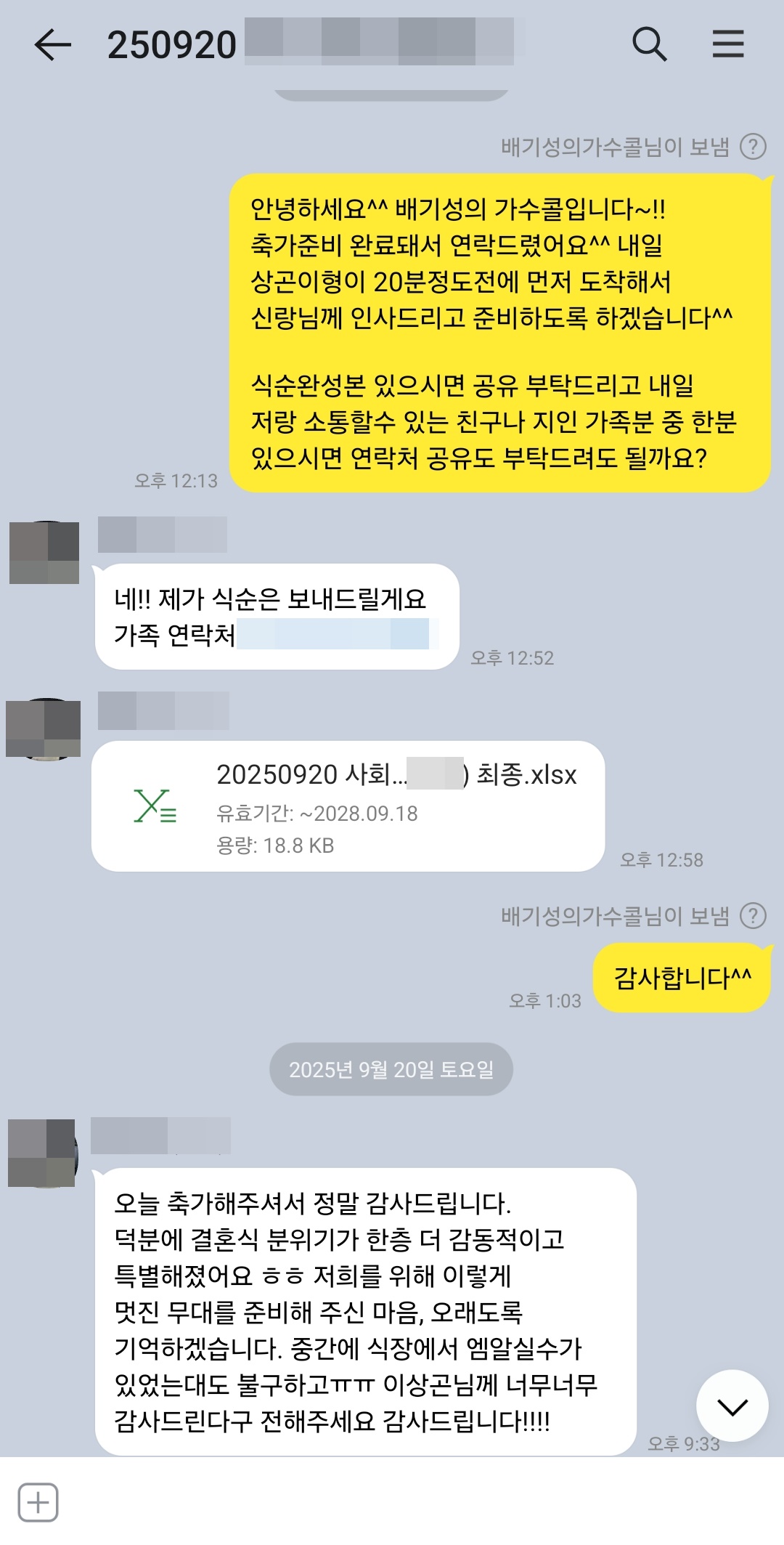This screenshot has height=1545, width=784.
Task: Open the attachment plus button
Action: pyautogui.click(x=38, y=1502)
